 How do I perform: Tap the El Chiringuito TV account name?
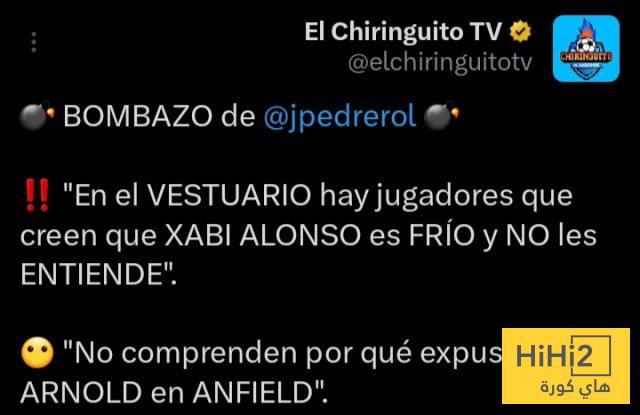tap(404, 32)
